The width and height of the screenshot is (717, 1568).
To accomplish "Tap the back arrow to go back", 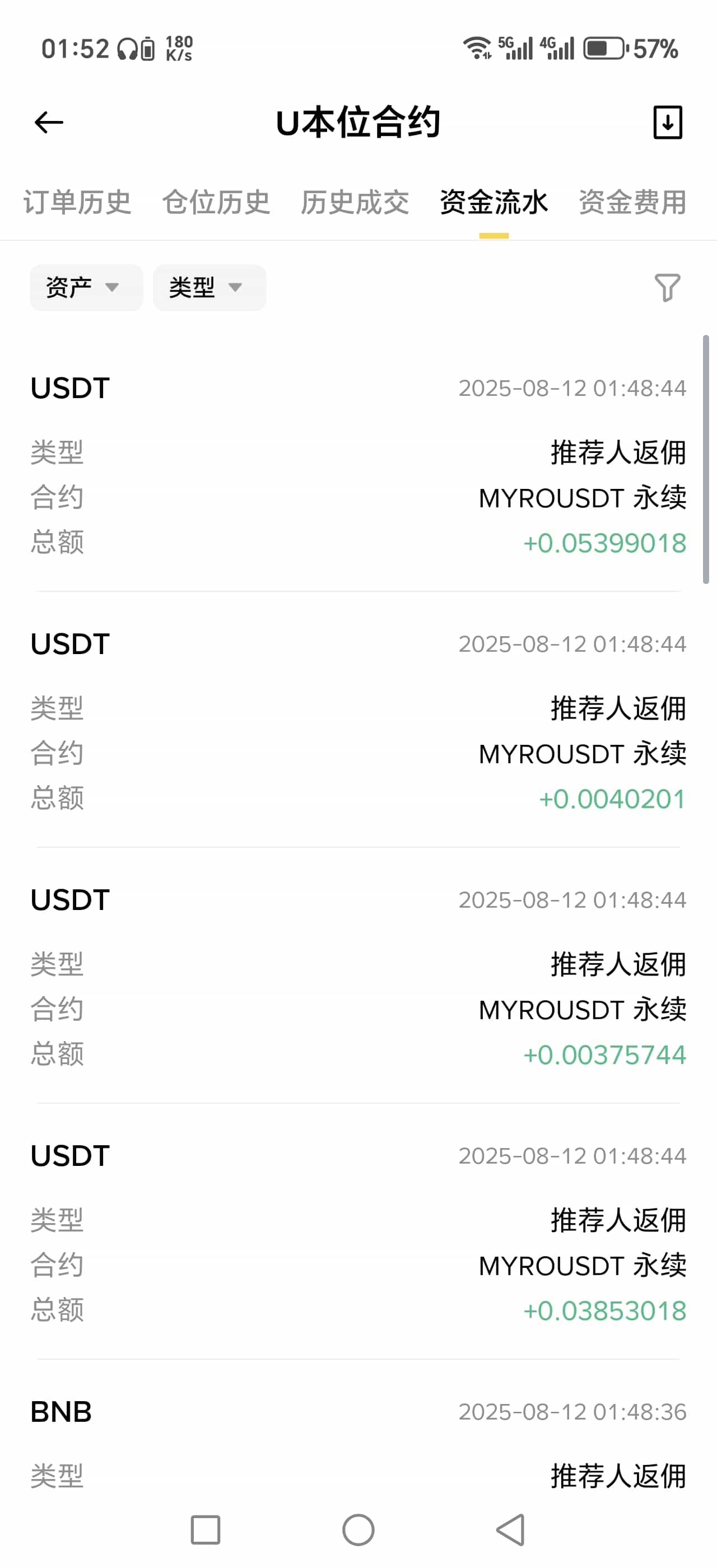I will tap(48, 122).
